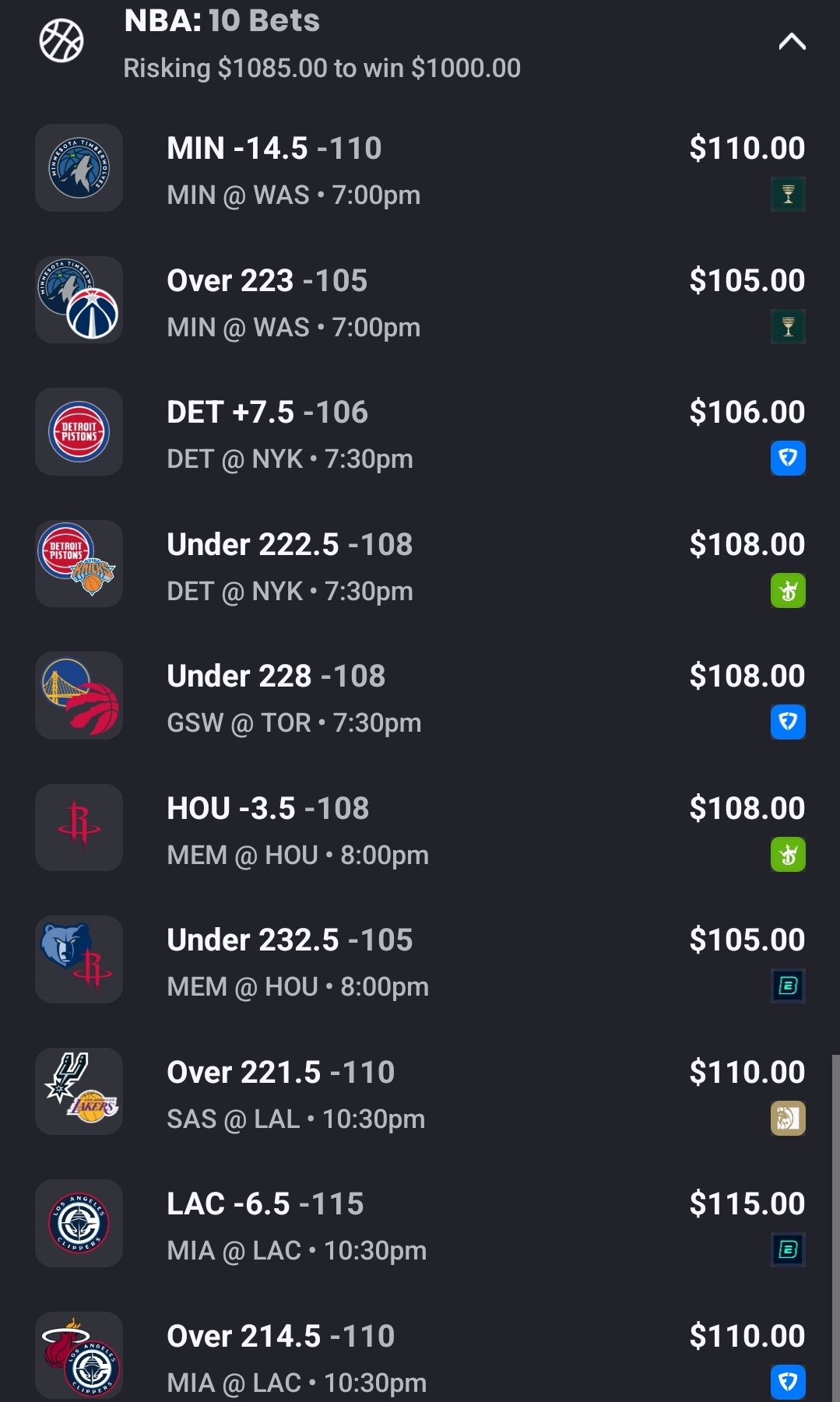View the Under 232.5 MEM @ HOU bet
The height and width of the screenshot is (1402, 840).
point(420,961)
